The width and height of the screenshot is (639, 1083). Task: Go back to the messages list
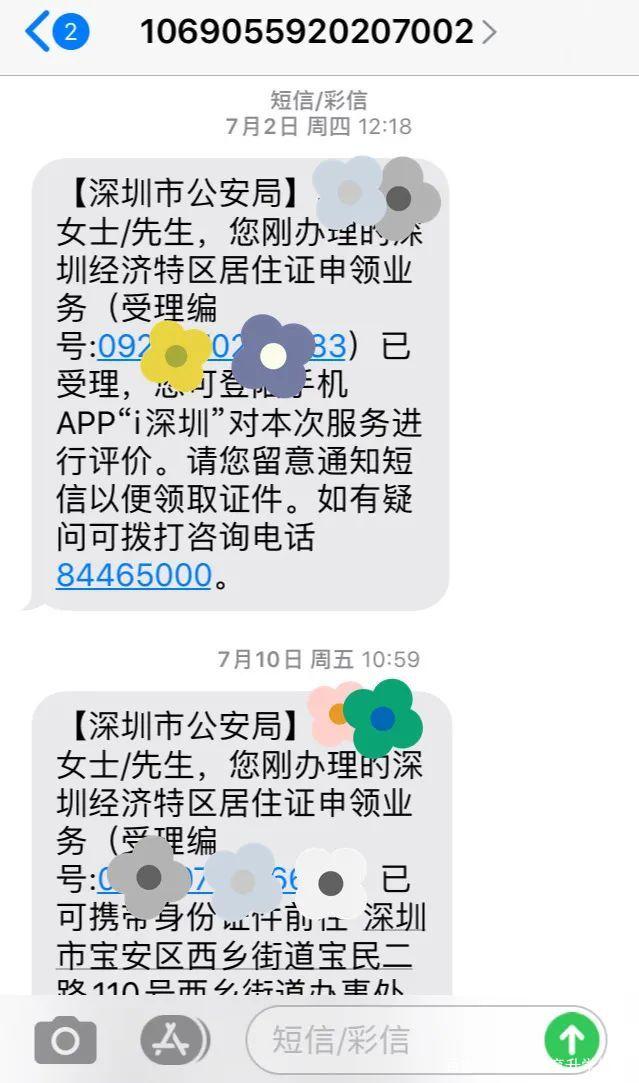55,33
